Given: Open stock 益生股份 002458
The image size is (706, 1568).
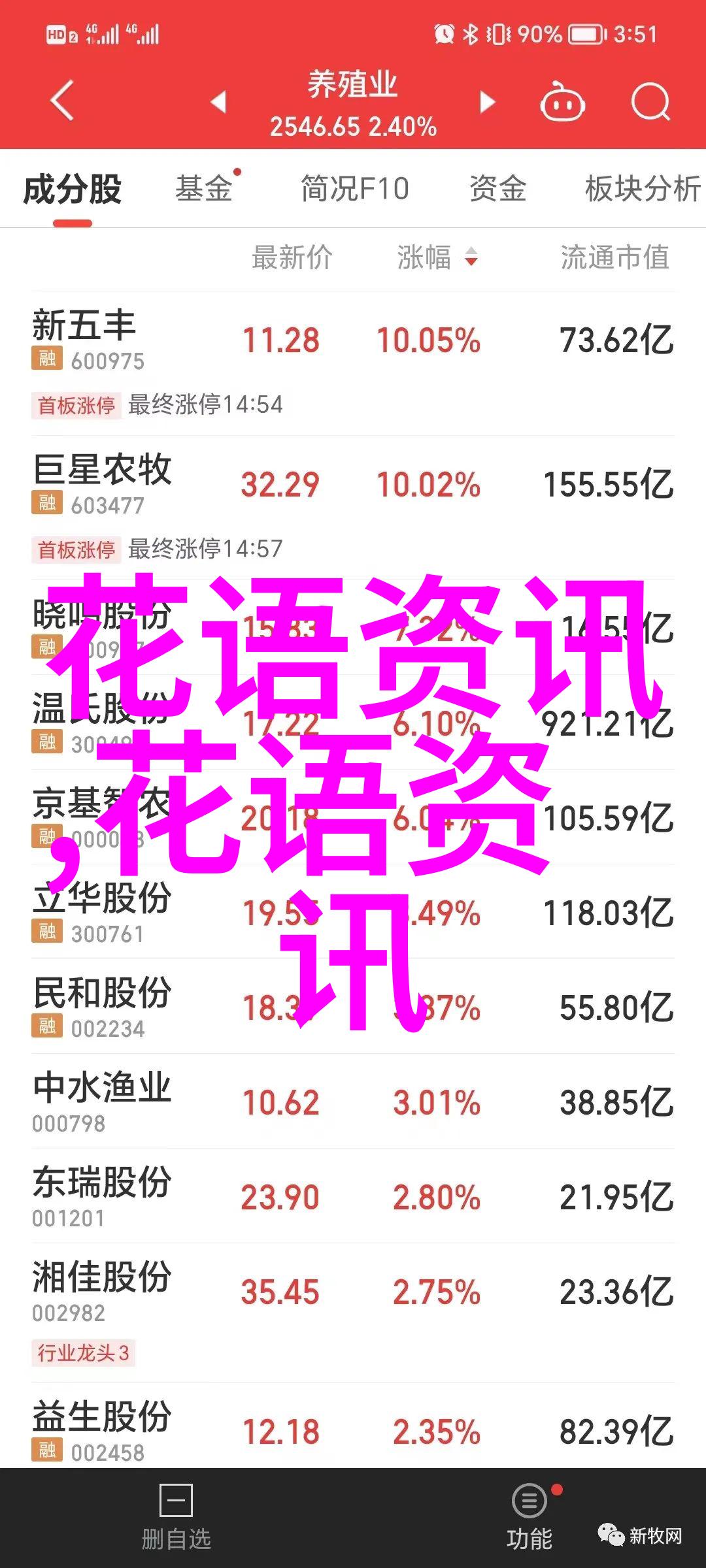Looking at the screenshot, I should coord(353,1431).
